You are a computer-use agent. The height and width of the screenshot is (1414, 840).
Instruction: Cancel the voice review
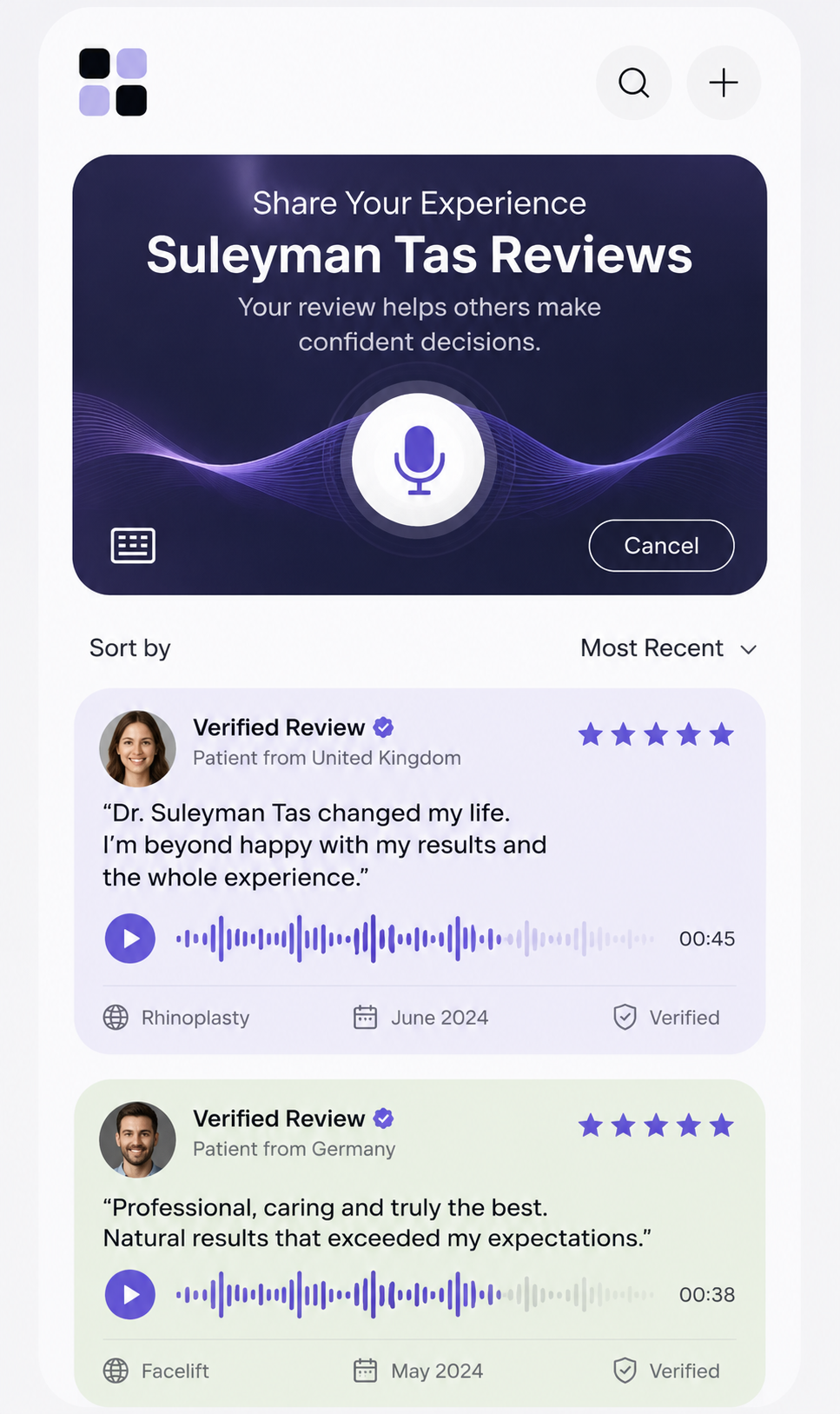point(661,546)
